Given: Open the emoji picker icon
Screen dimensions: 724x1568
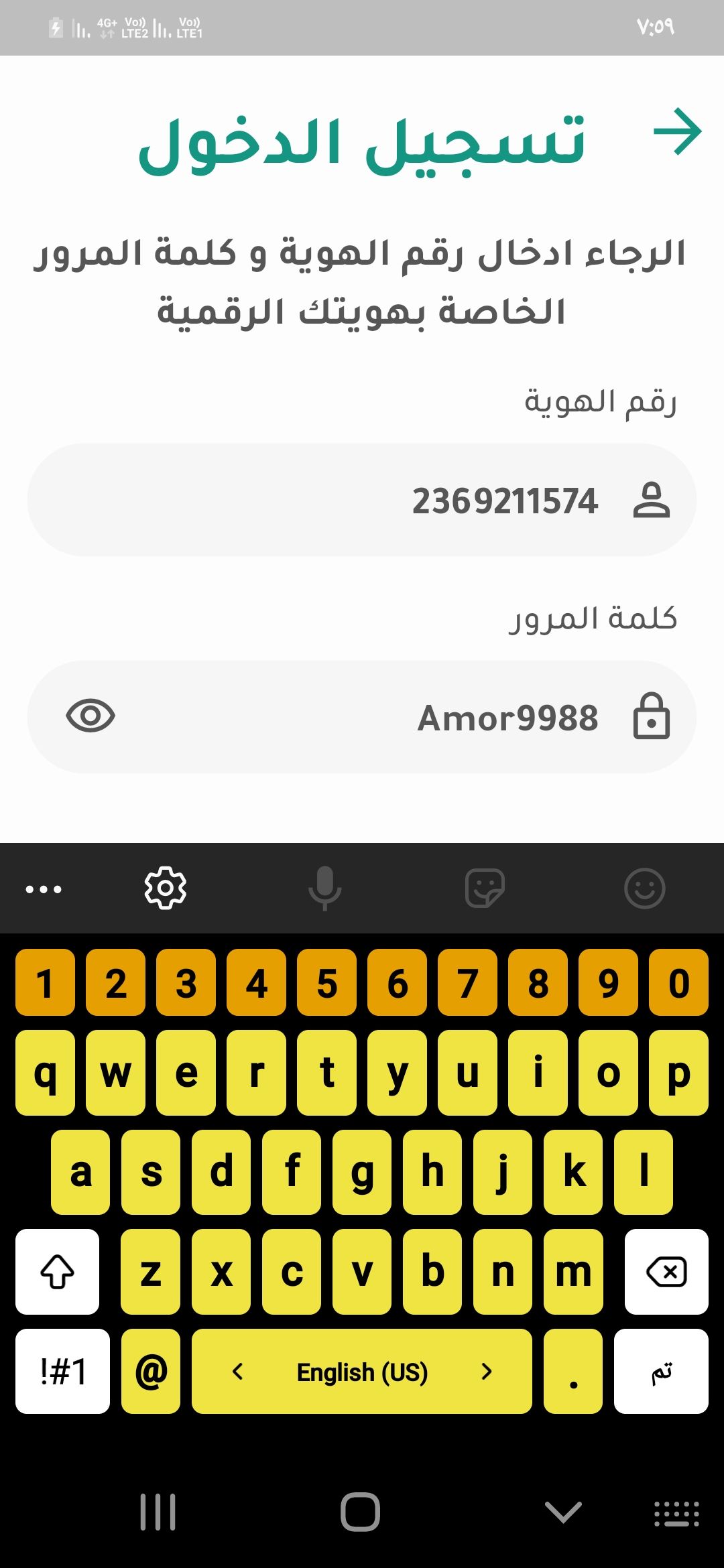Looking at the screenshot, I should (x=645, y=888).
